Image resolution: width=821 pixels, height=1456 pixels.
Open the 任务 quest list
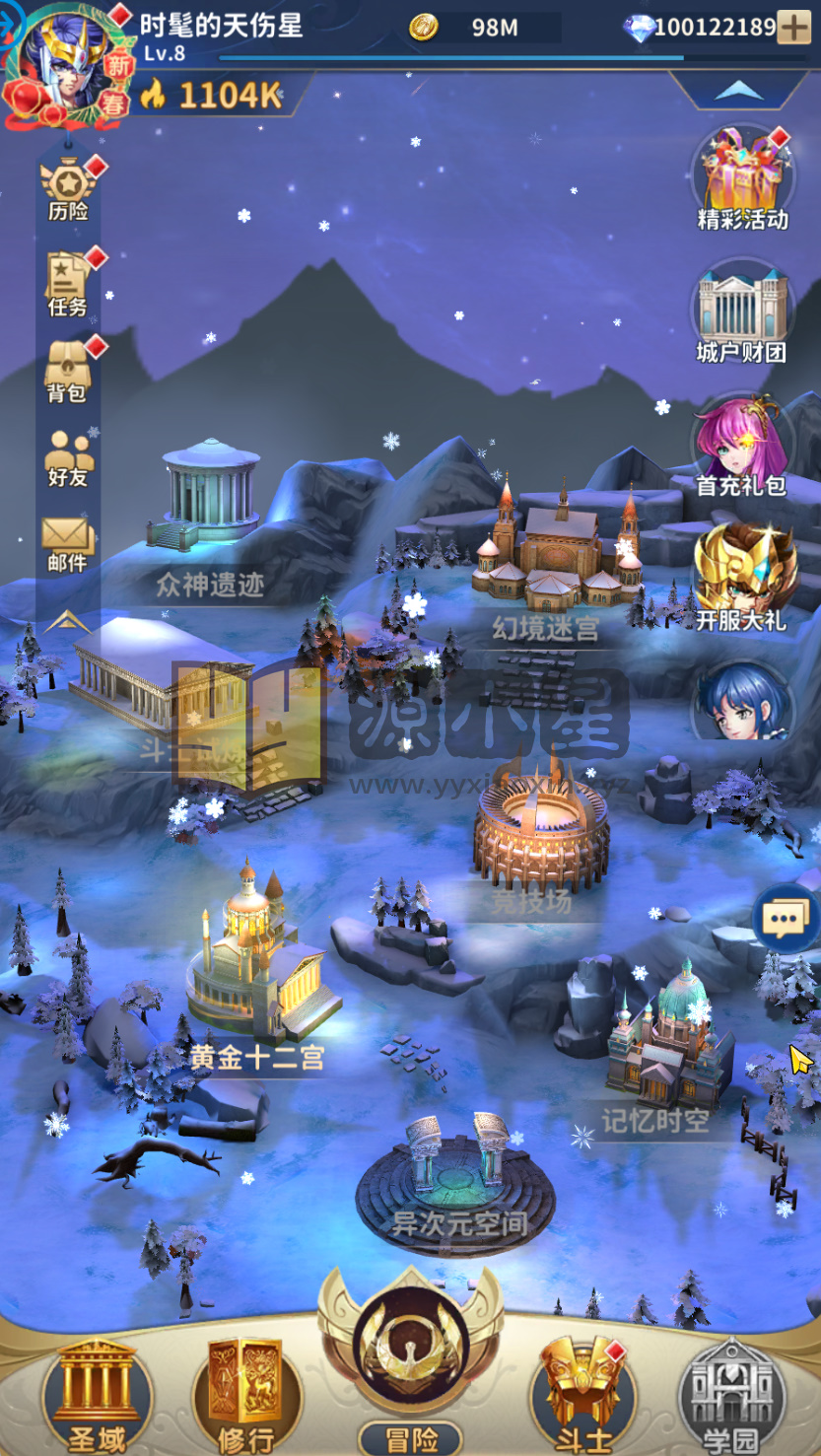[68, 283]
